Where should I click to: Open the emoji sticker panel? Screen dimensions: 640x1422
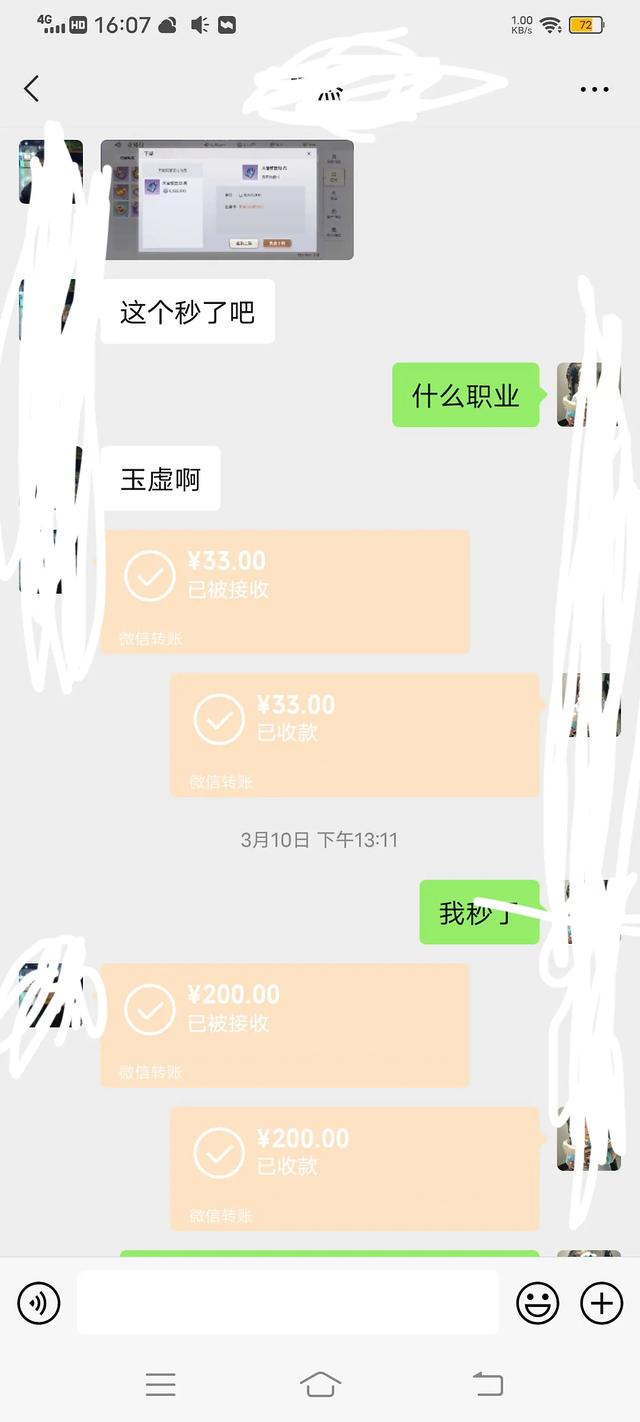click(x=537, y=1303)
